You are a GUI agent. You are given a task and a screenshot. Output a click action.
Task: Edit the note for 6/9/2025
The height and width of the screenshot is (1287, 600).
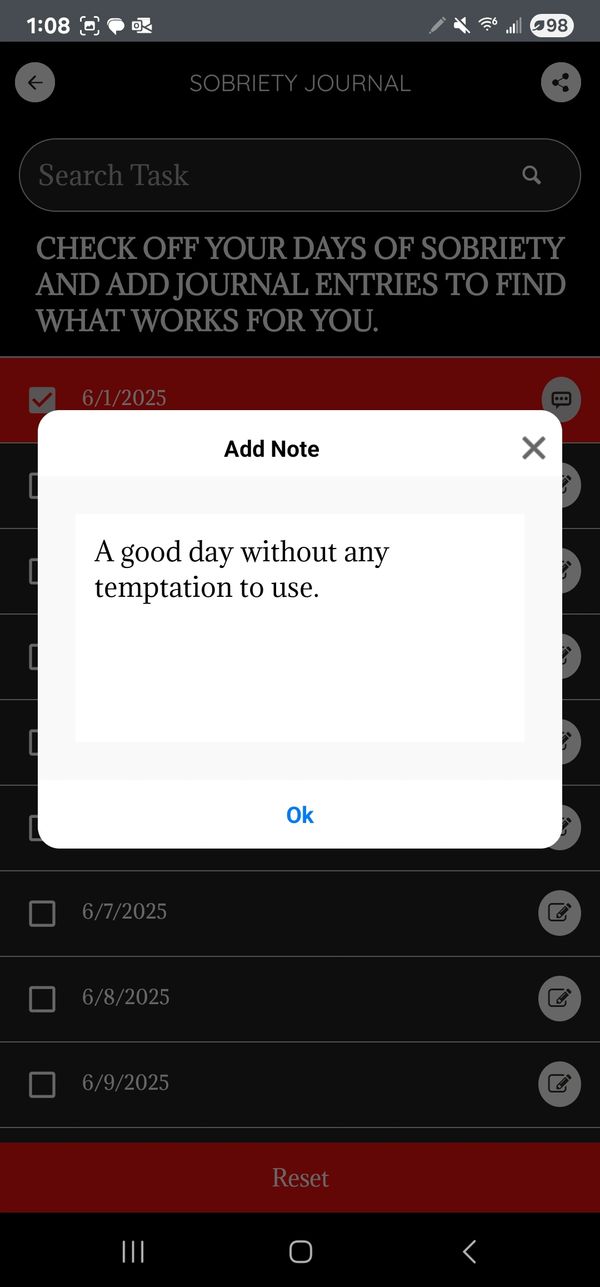click(560, 1084)
